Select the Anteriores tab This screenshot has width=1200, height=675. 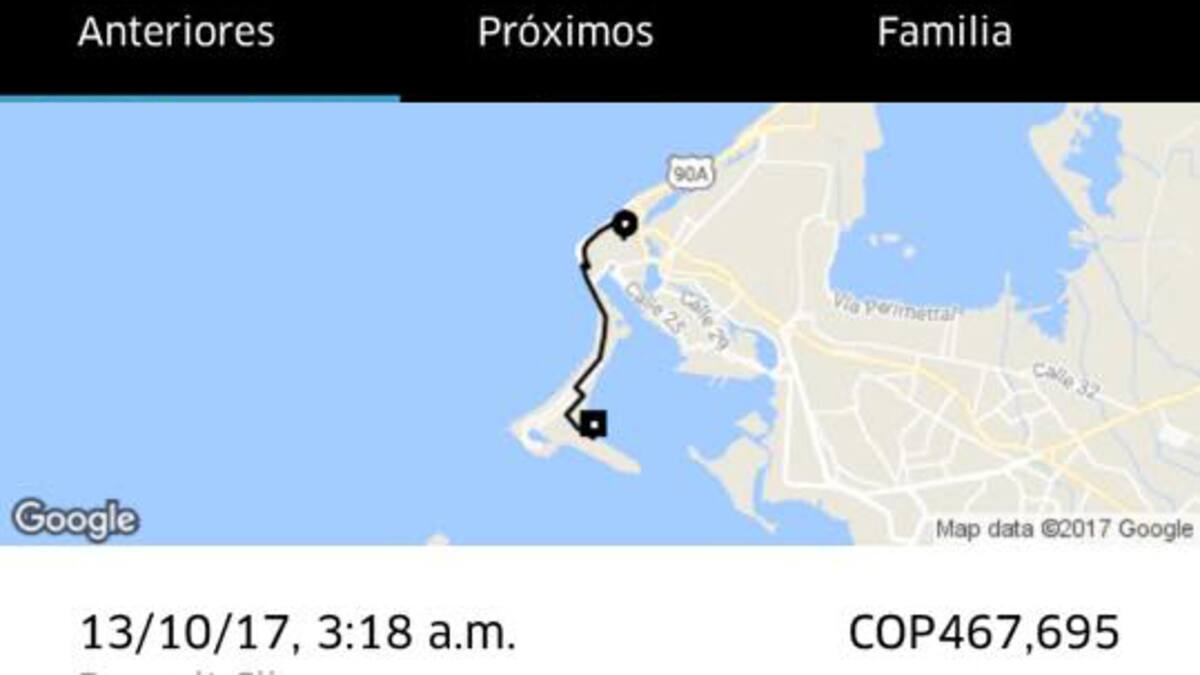176,33
